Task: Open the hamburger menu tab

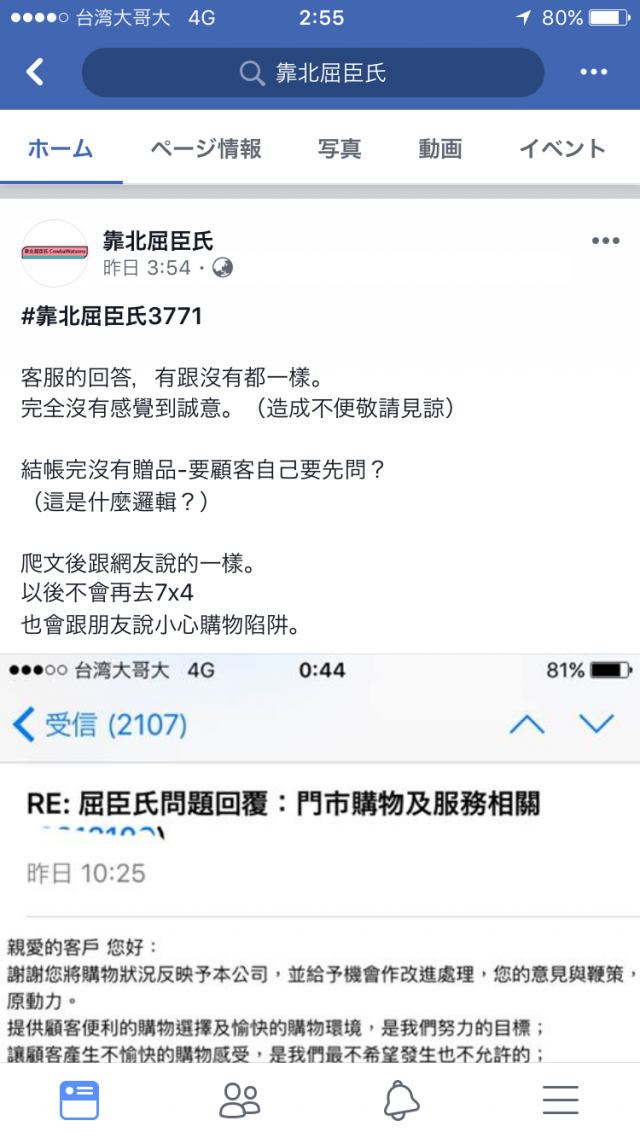Action: click(x=561, y=1100)
